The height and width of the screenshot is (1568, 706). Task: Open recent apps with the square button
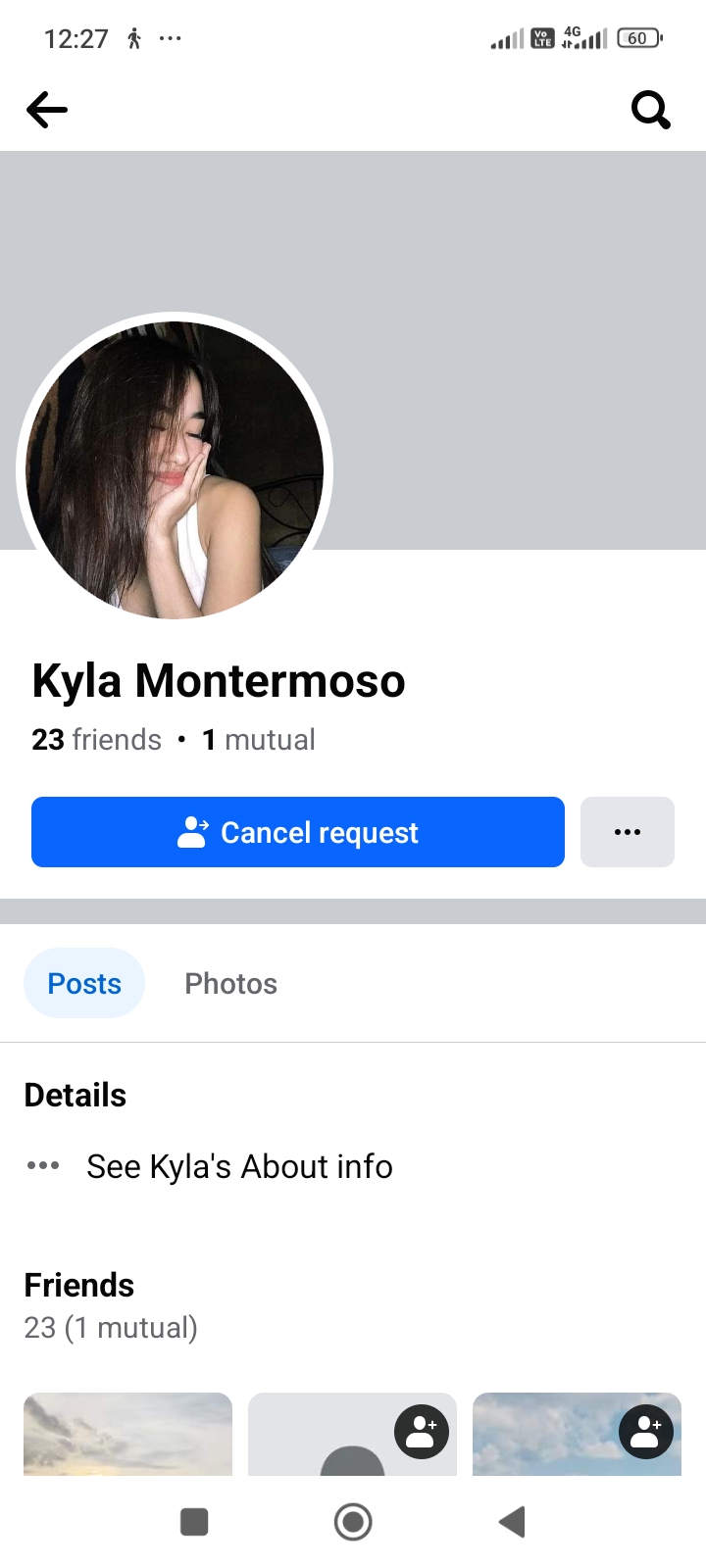pos(194,1522)
